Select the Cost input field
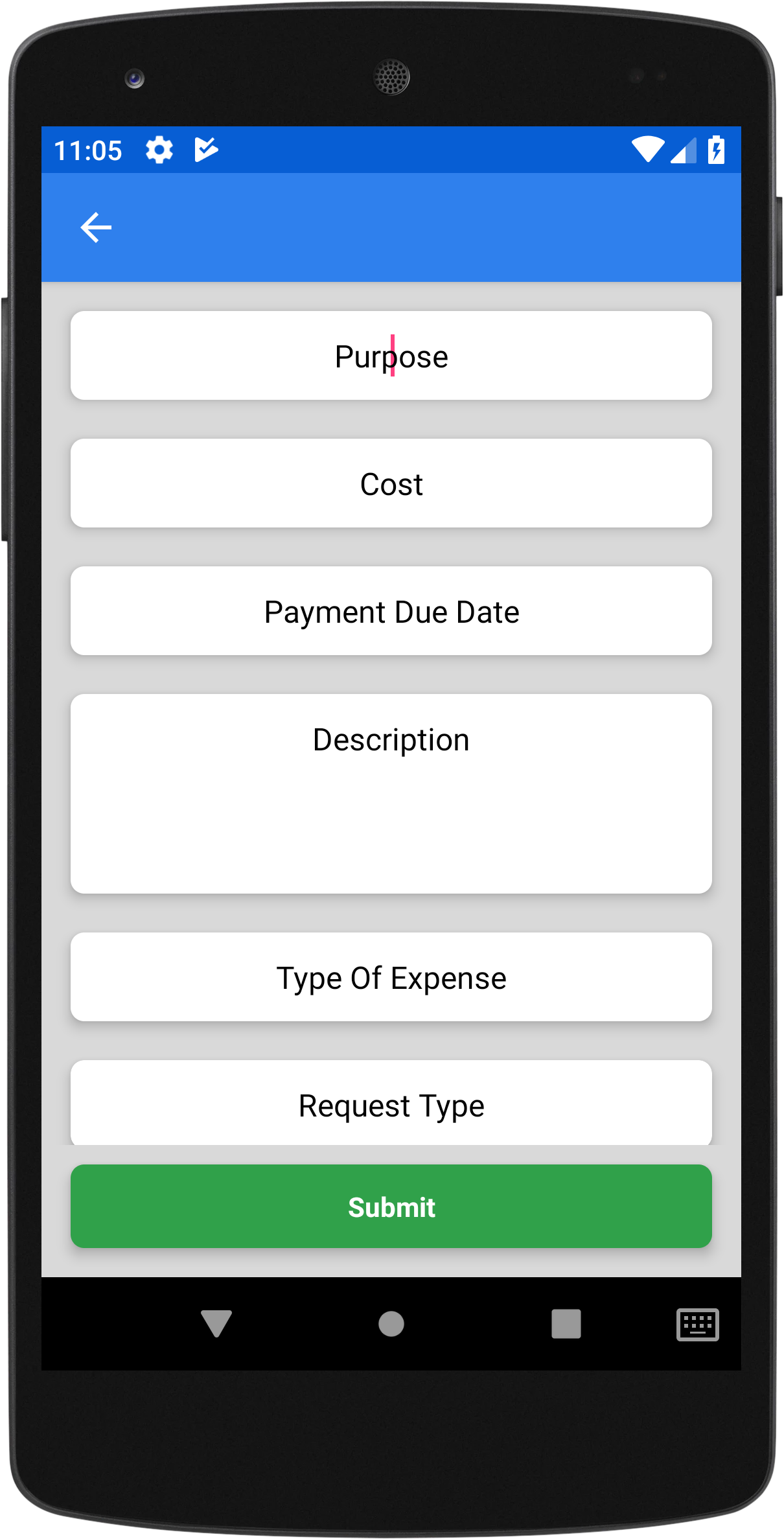The width and height of the screenshot is (784, 1539). [391, 483]
